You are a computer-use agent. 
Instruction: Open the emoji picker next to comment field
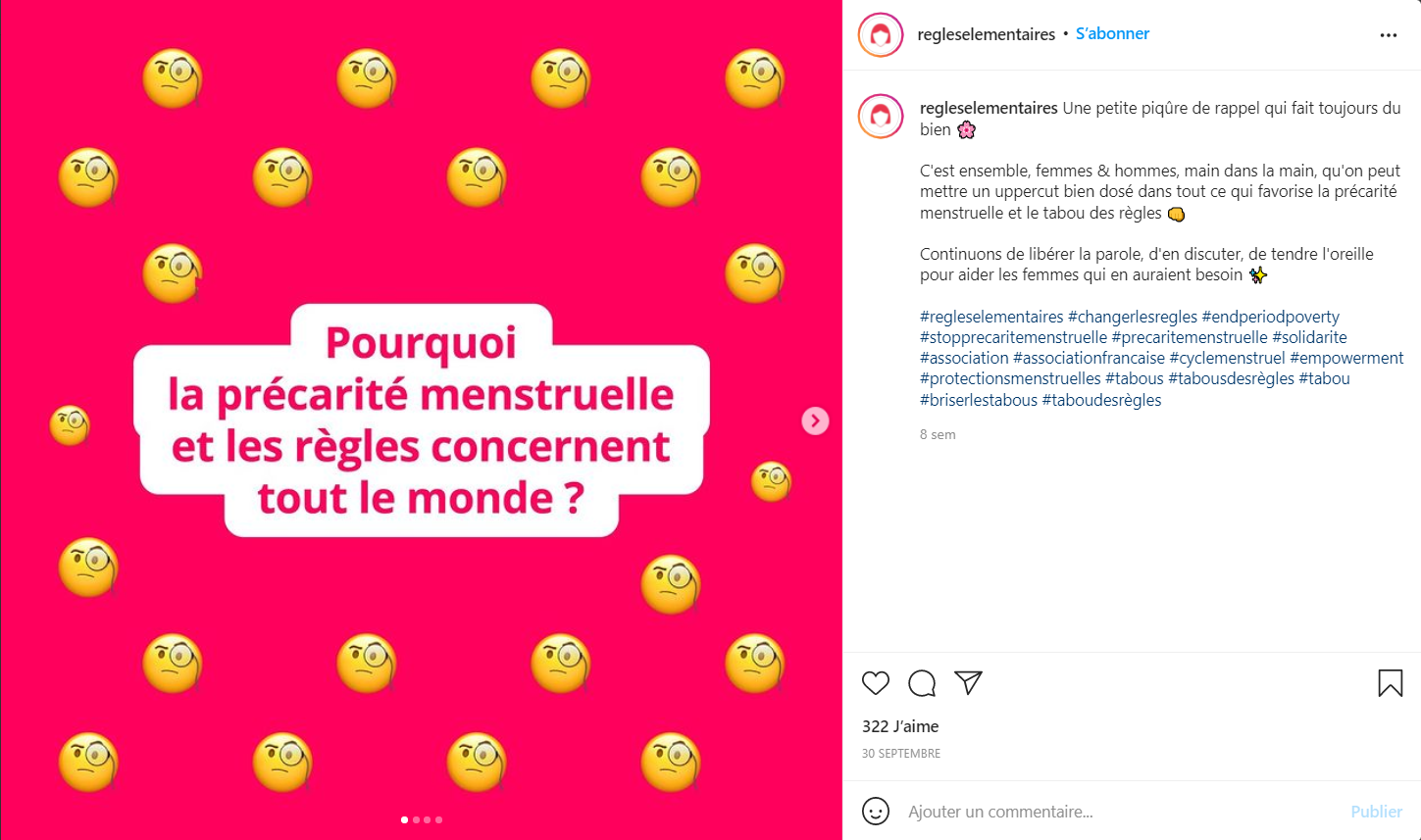pos(876,812)
